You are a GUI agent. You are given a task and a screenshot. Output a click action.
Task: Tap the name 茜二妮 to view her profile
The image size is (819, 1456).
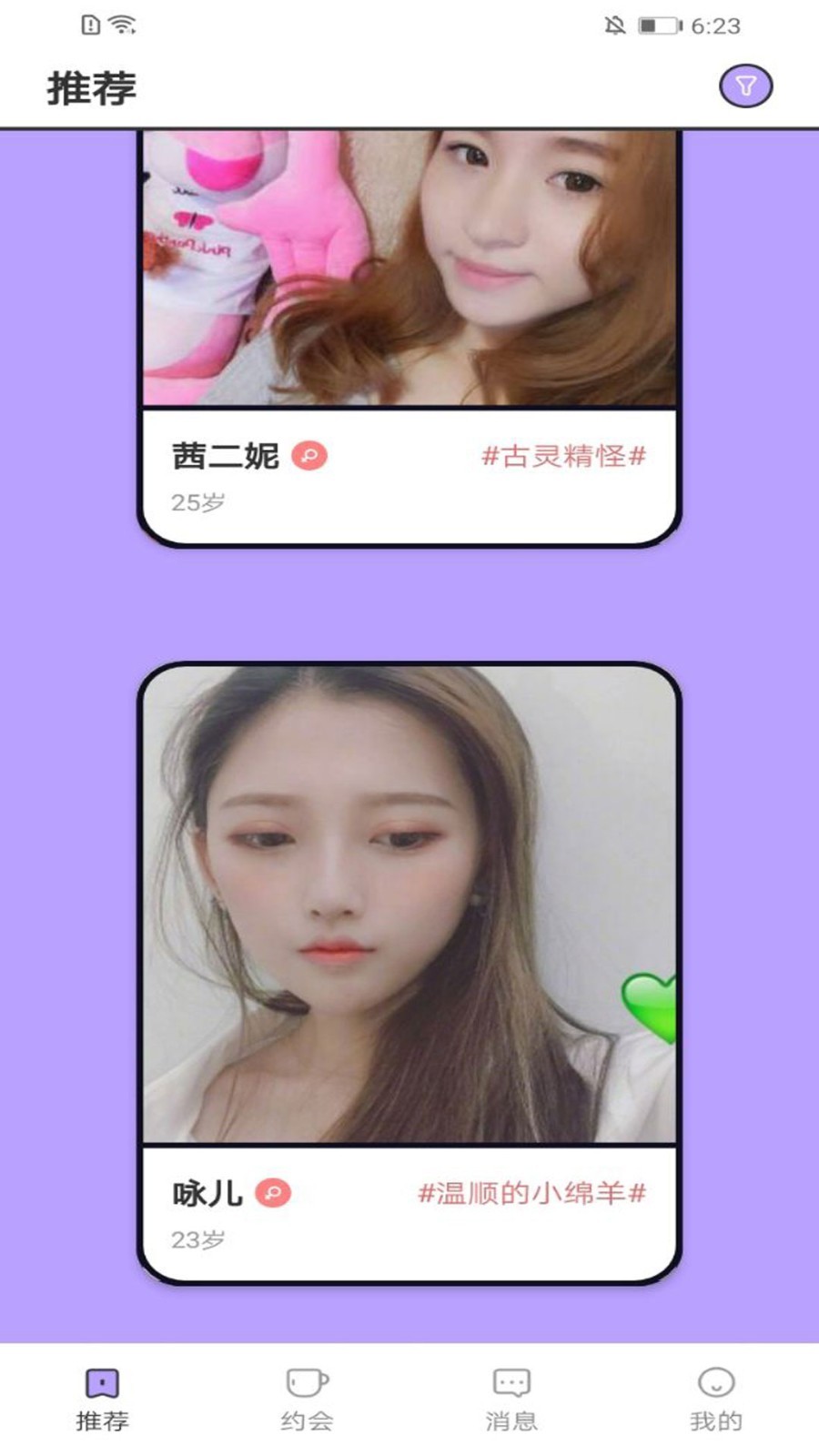pos(221,455)
